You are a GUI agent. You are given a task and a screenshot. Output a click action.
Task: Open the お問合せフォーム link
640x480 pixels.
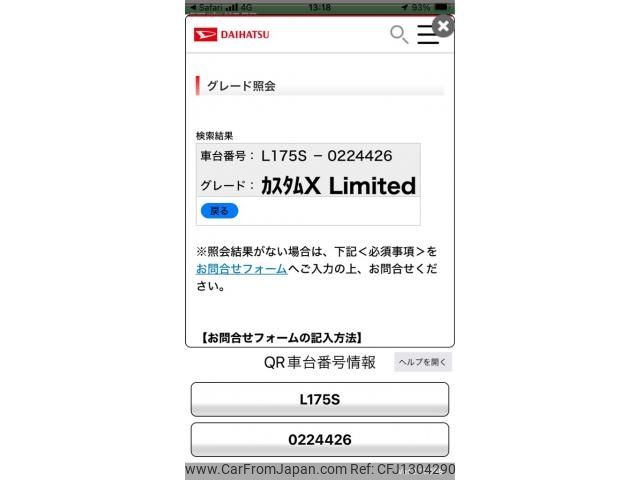241,269
